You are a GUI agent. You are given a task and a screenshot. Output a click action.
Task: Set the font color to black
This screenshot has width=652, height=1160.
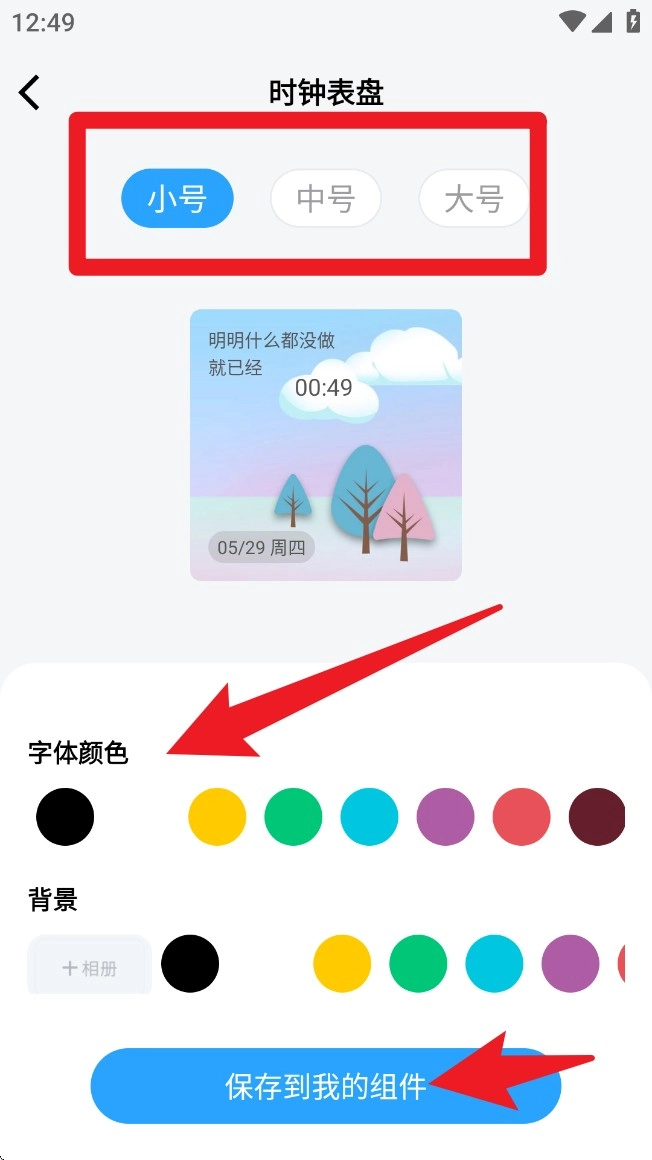coord(65,817)
